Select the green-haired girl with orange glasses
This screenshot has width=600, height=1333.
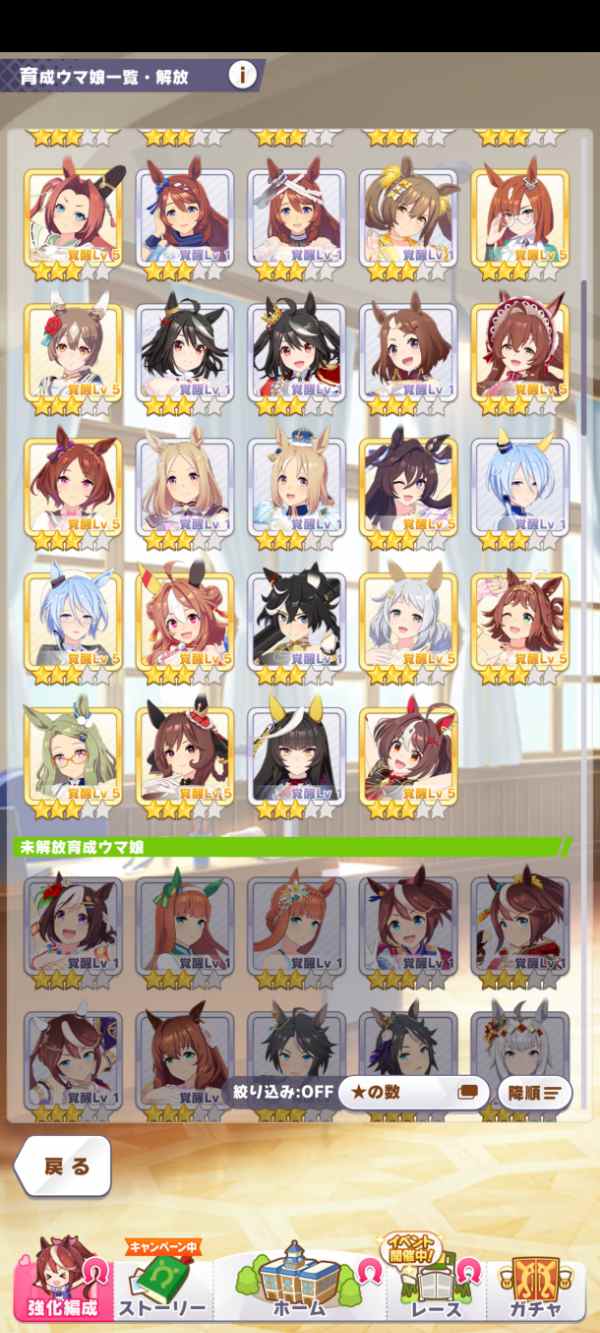coord(73,755)
